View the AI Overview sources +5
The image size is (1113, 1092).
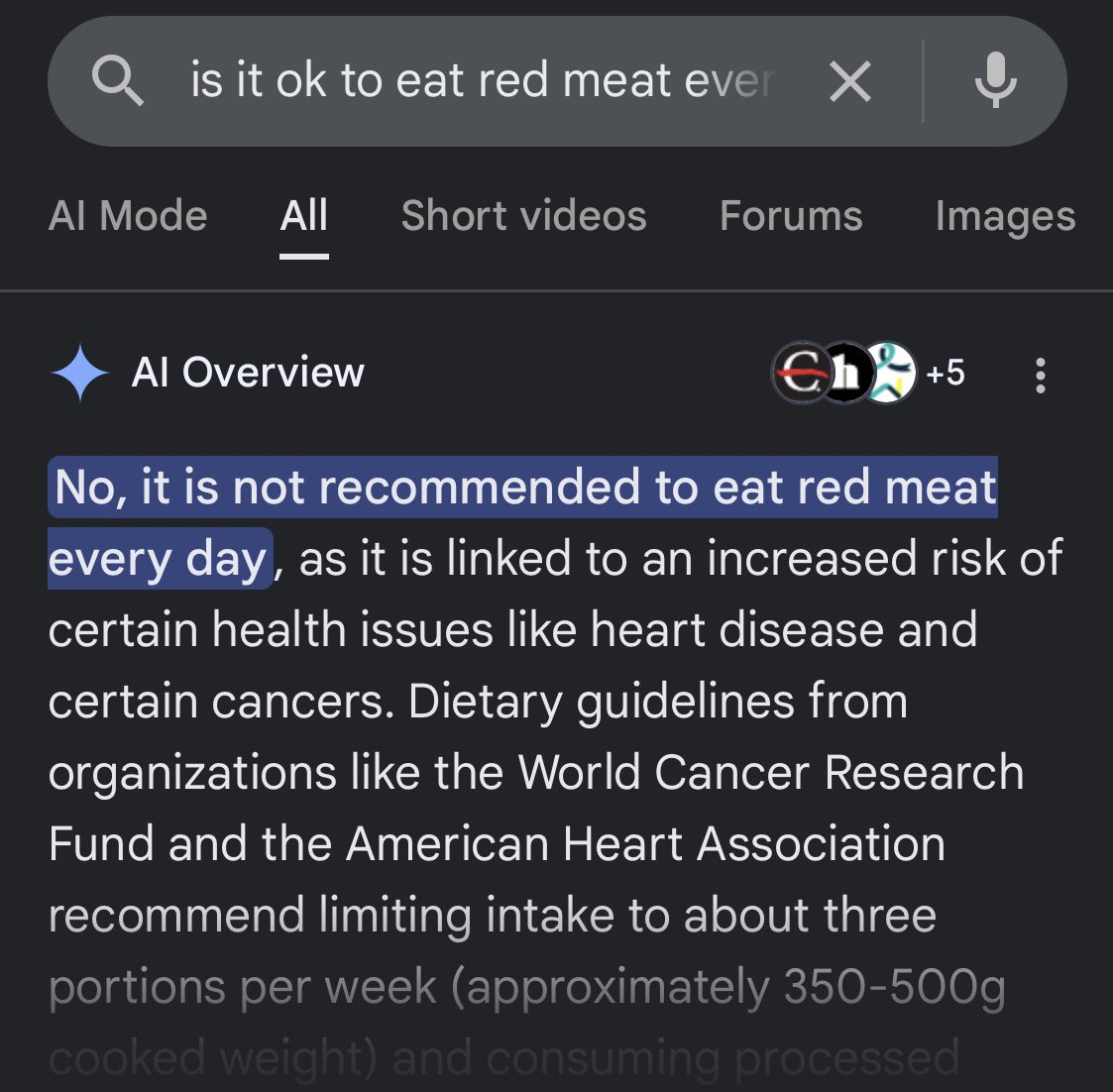[945, 374]
